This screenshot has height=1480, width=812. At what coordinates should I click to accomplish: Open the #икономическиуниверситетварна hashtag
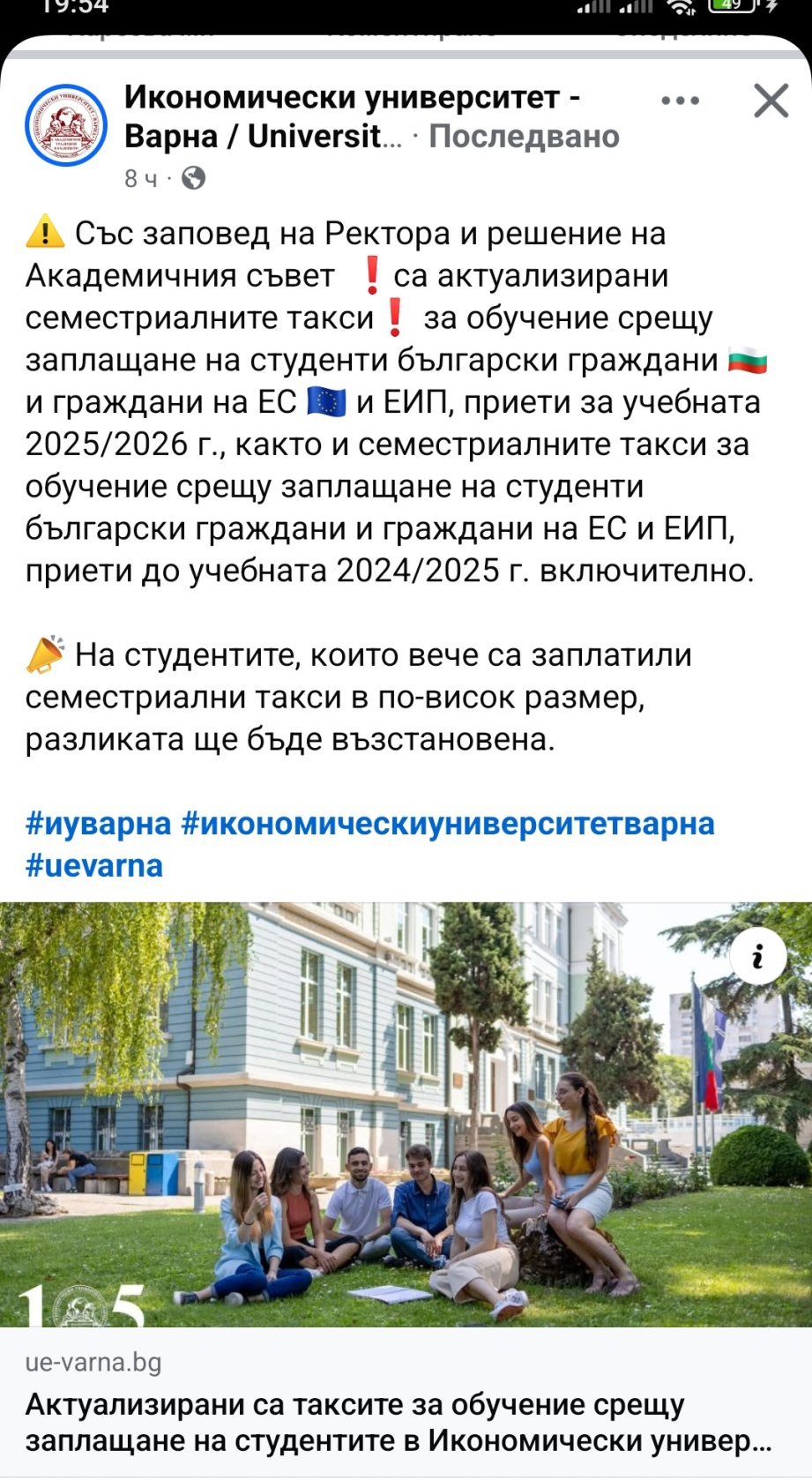[x=447, y=823]
